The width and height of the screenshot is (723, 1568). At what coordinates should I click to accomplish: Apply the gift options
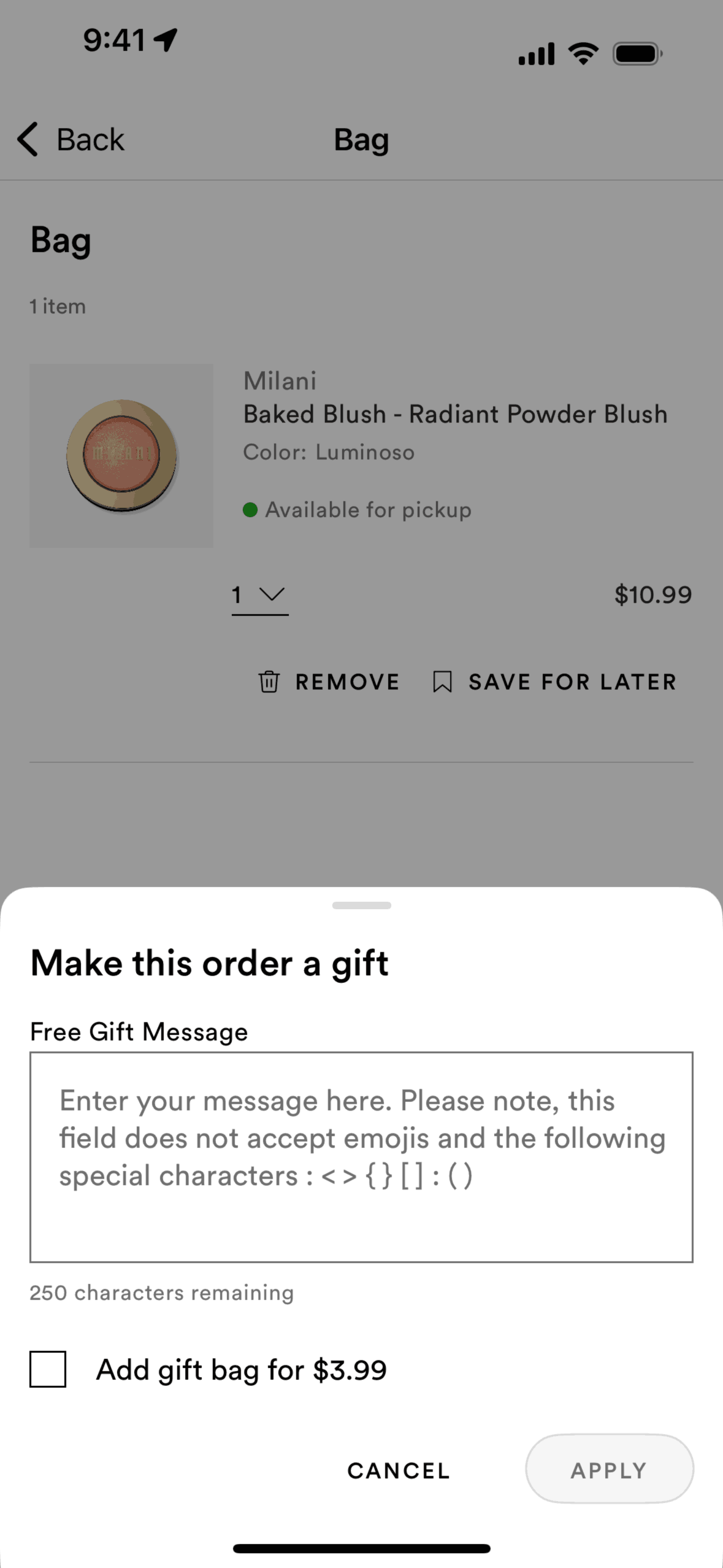609,1469
